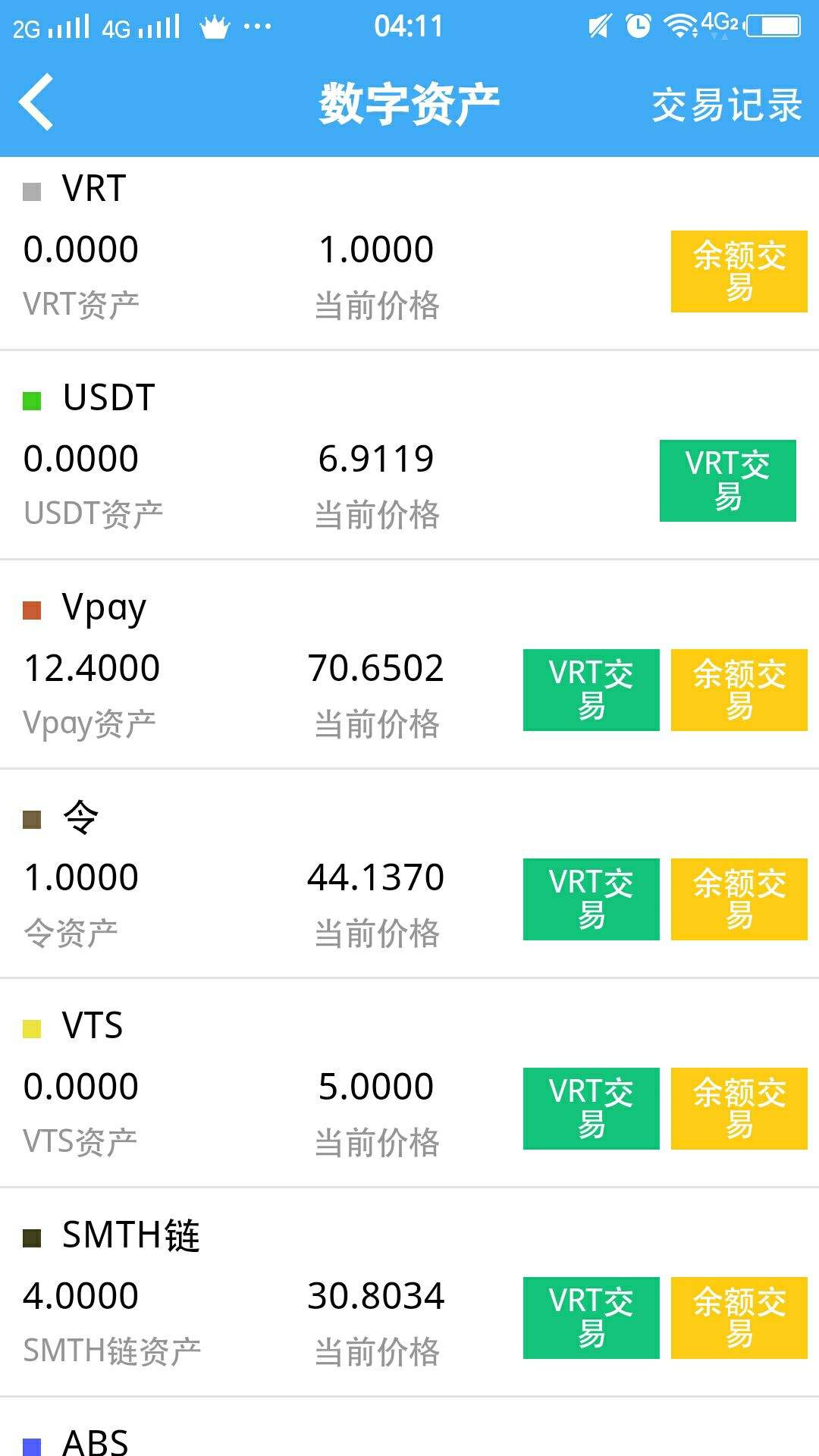This screenshot has height=1456, width=819.
Task: Tap the battery indicator
Action: [x=773, y=24]
